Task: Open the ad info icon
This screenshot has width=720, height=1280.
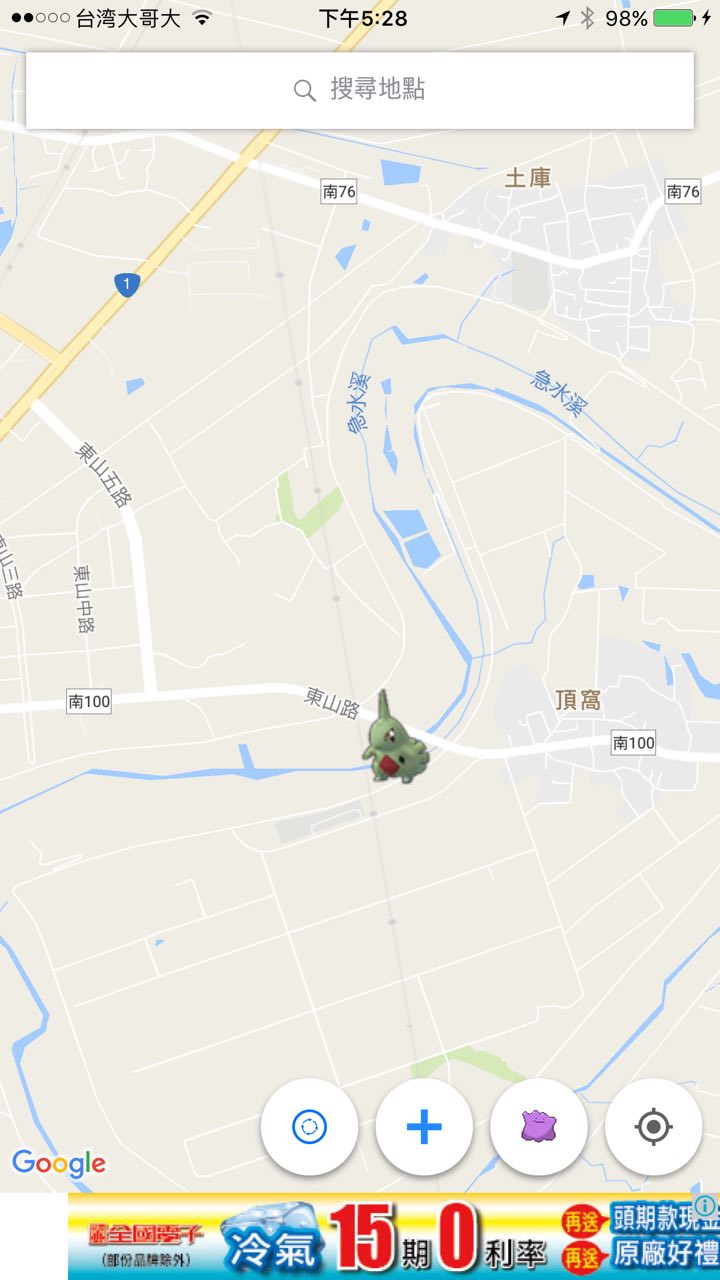Action: 706,1205
